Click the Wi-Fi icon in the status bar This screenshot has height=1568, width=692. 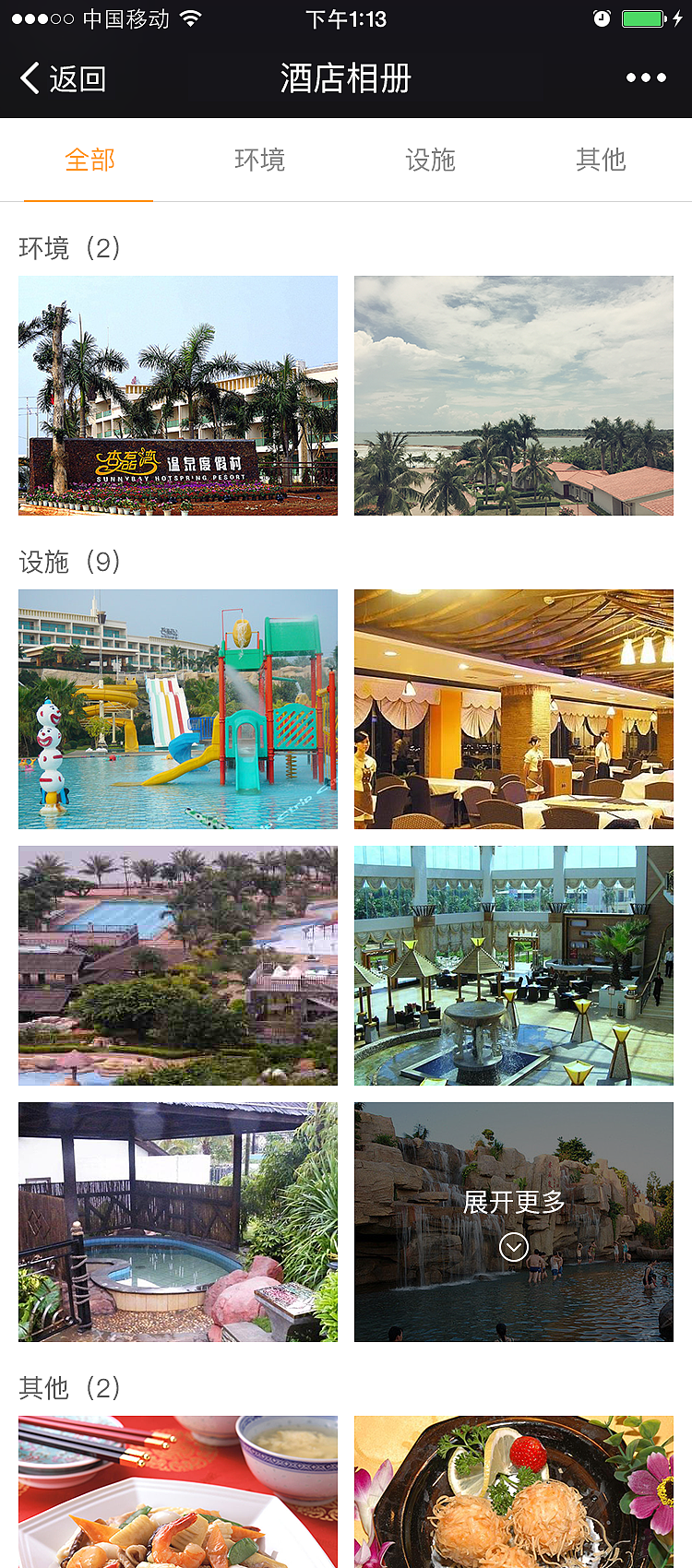pos(192,18)
